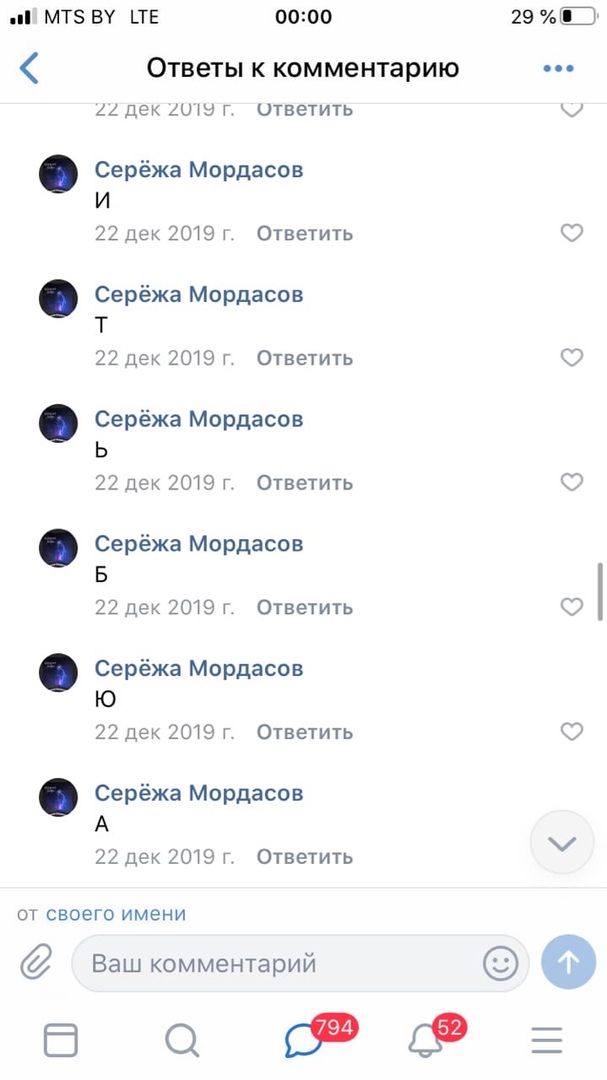
Task: Jump to latest replies with down arrow
Action: [x=562, y=843]
